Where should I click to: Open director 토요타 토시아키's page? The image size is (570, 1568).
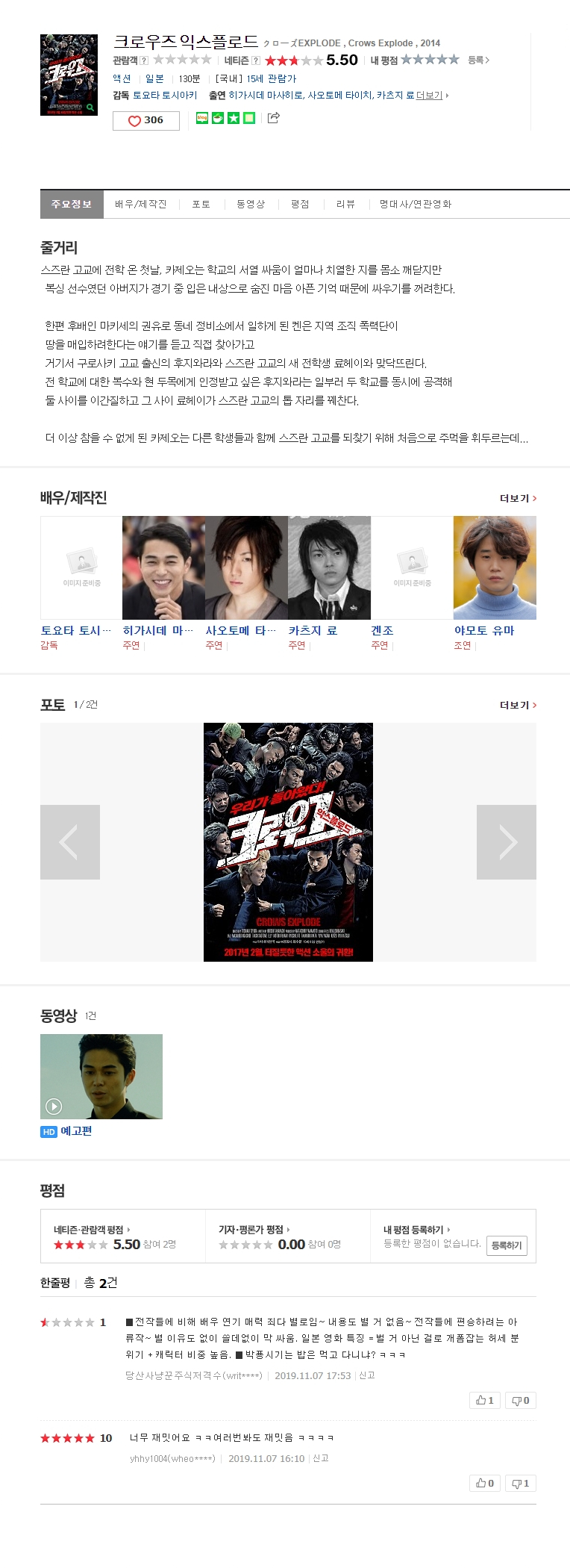click(165, 96)
